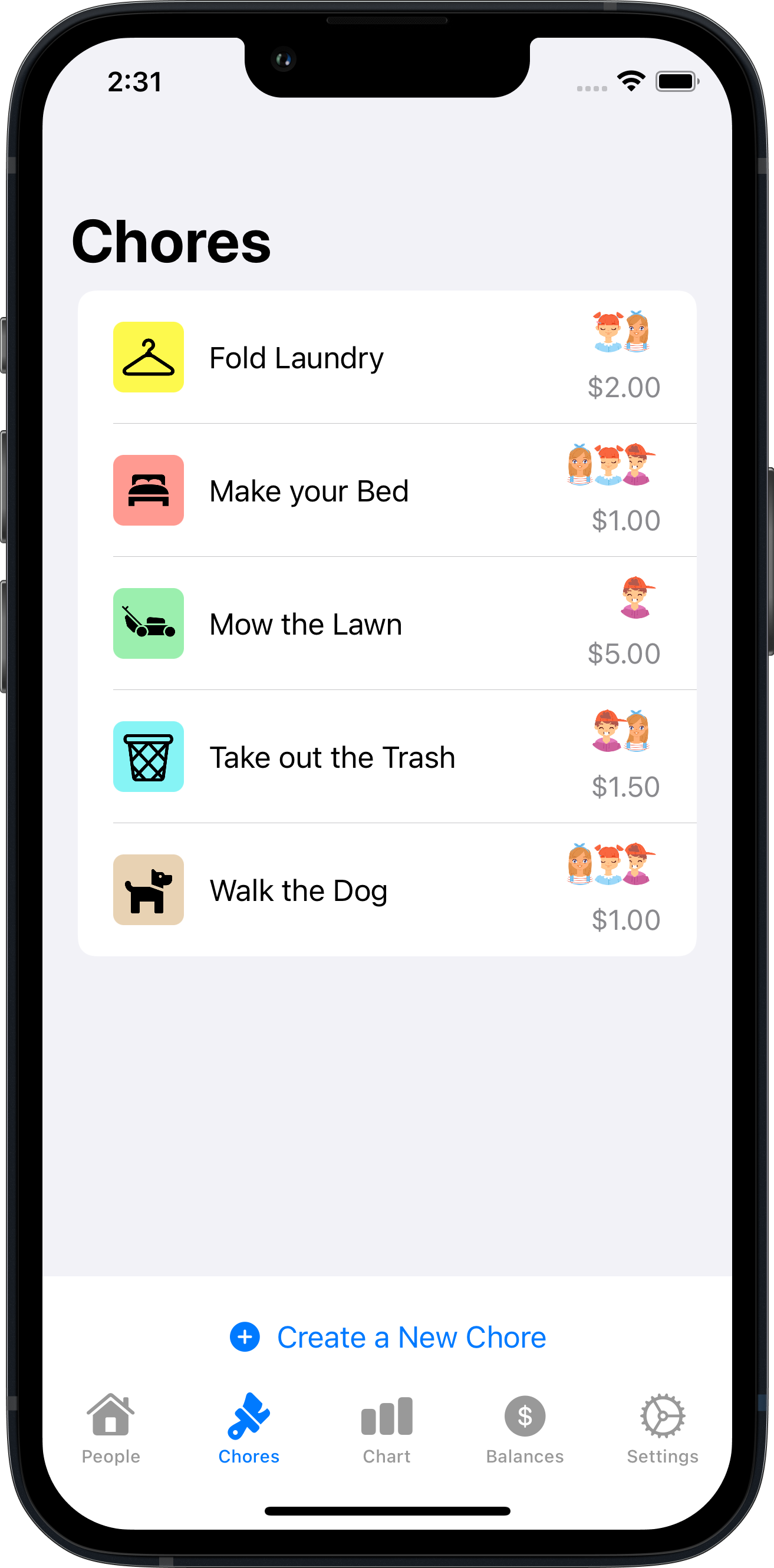
Task: Switch to the Settings tab
Action: pyautogui.click(x=663, y=1428)
